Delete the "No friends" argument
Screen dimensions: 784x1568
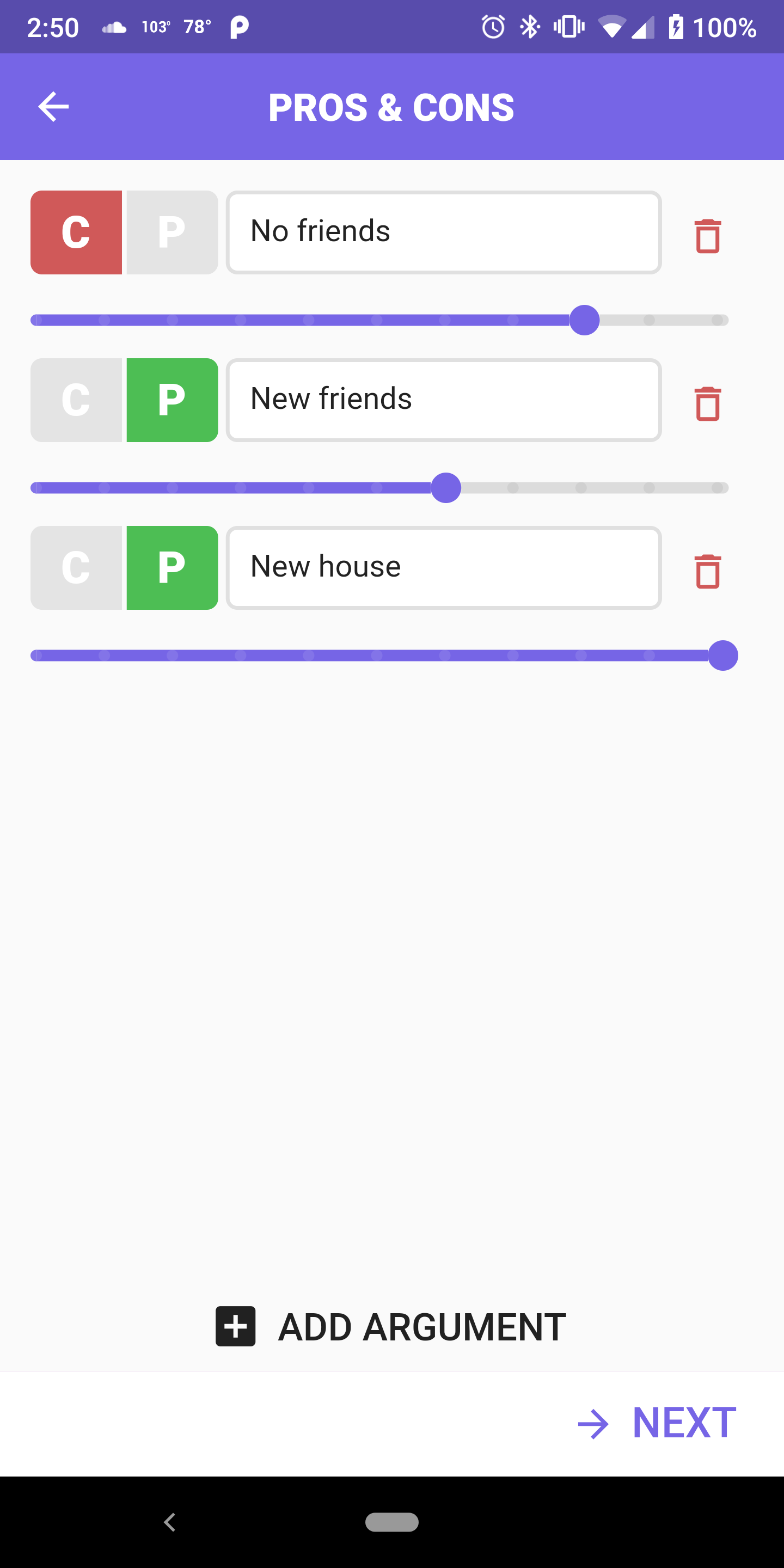[x=707, y=236]
